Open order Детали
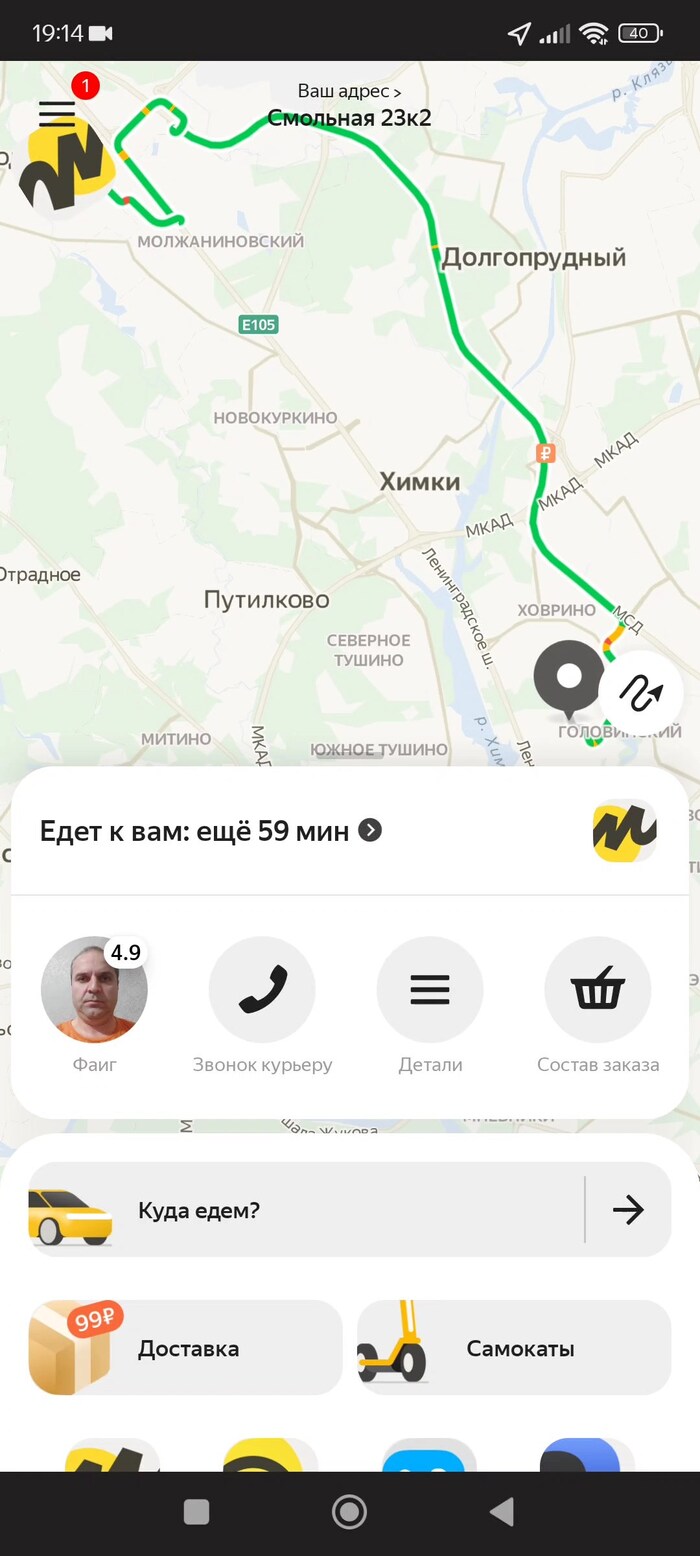This screenshot has width=700, height=1556. point(430,990)
